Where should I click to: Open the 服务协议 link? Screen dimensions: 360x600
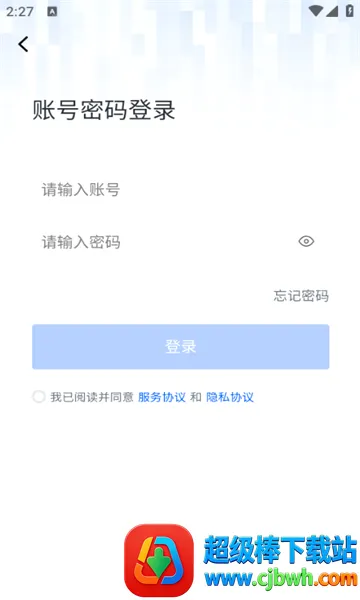click(x=161, y=397)
